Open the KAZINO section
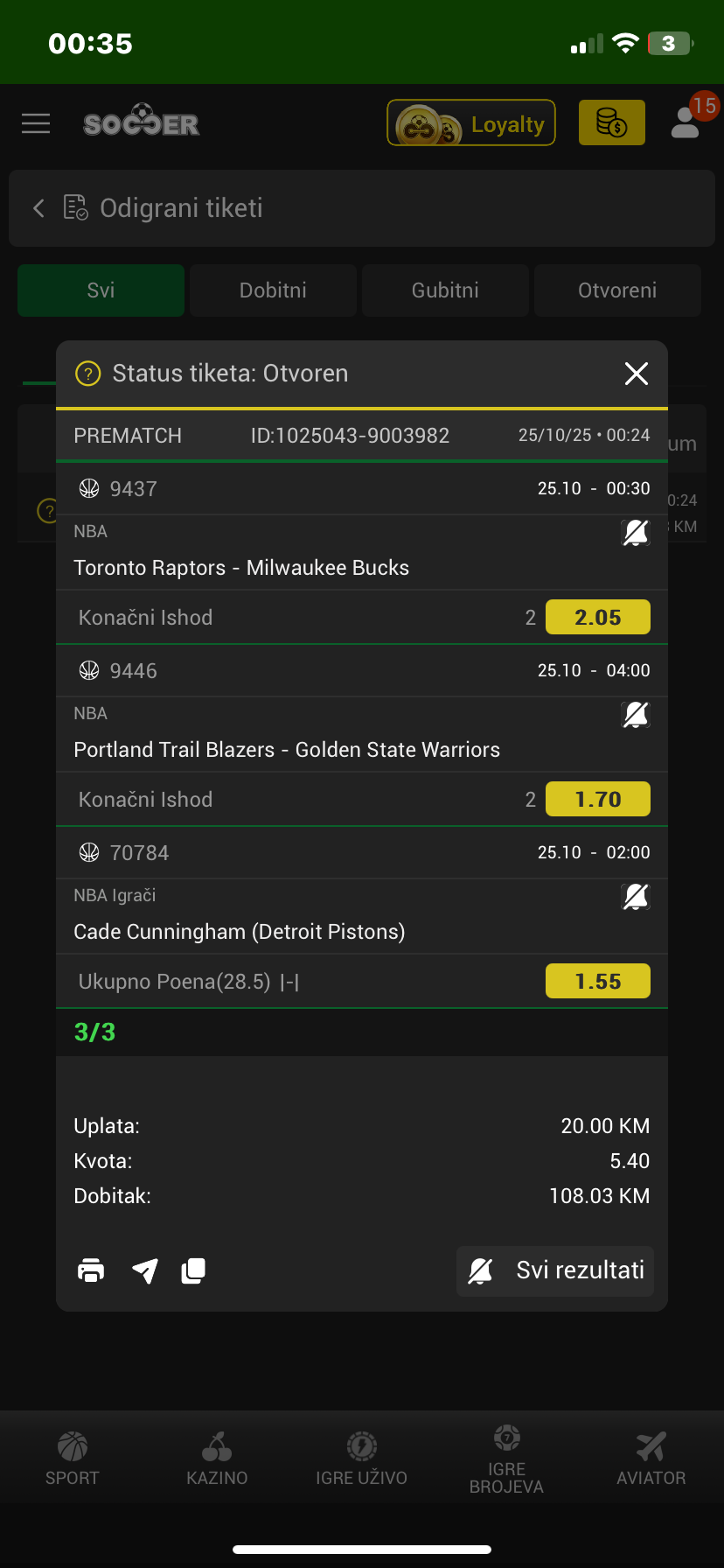 pyautogui.click(x=217, y=1458)
